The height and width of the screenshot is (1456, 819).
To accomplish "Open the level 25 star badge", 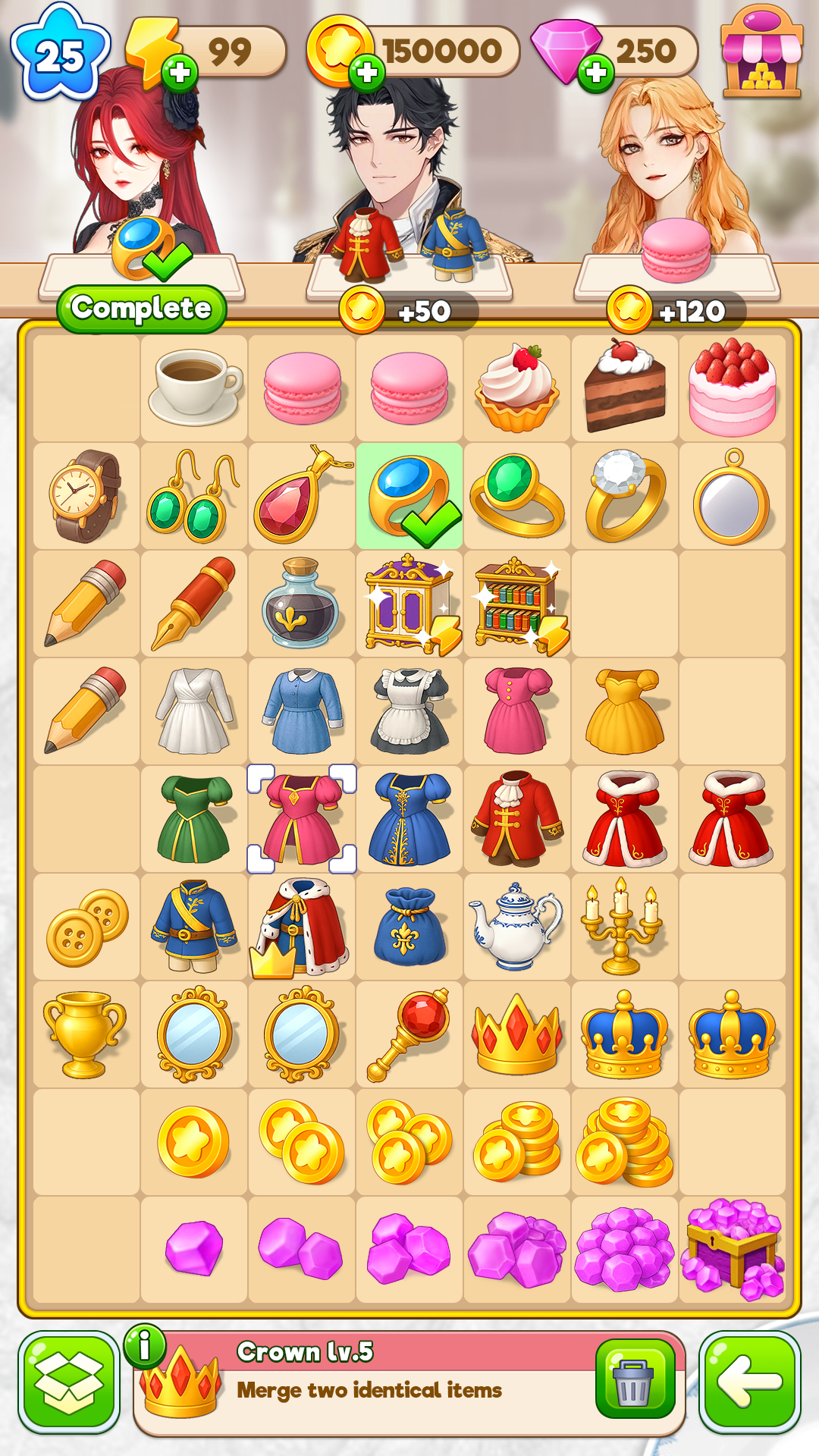I will [59, 55].
